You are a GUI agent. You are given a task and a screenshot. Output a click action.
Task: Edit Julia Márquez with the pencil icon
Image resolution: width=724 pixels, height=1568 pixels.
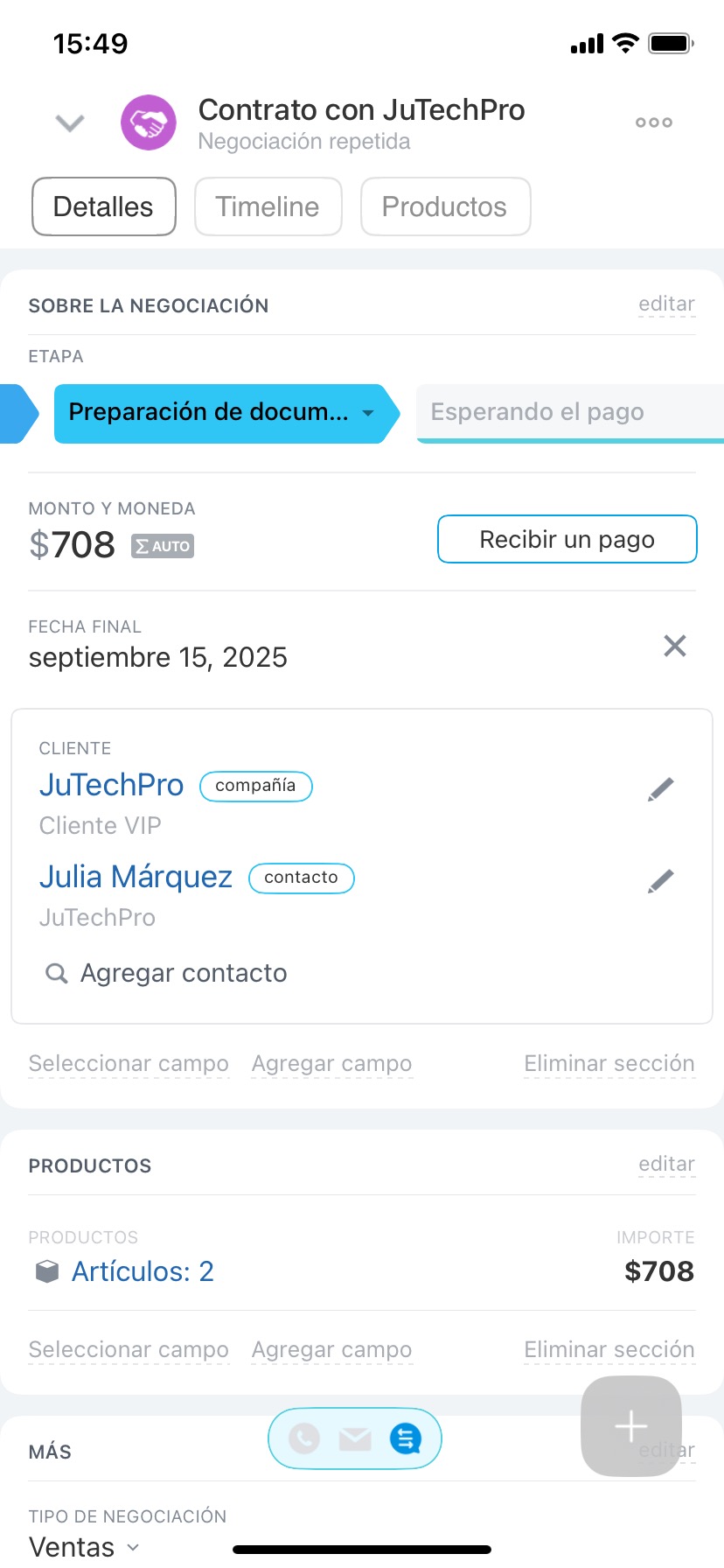click(661, 881)
